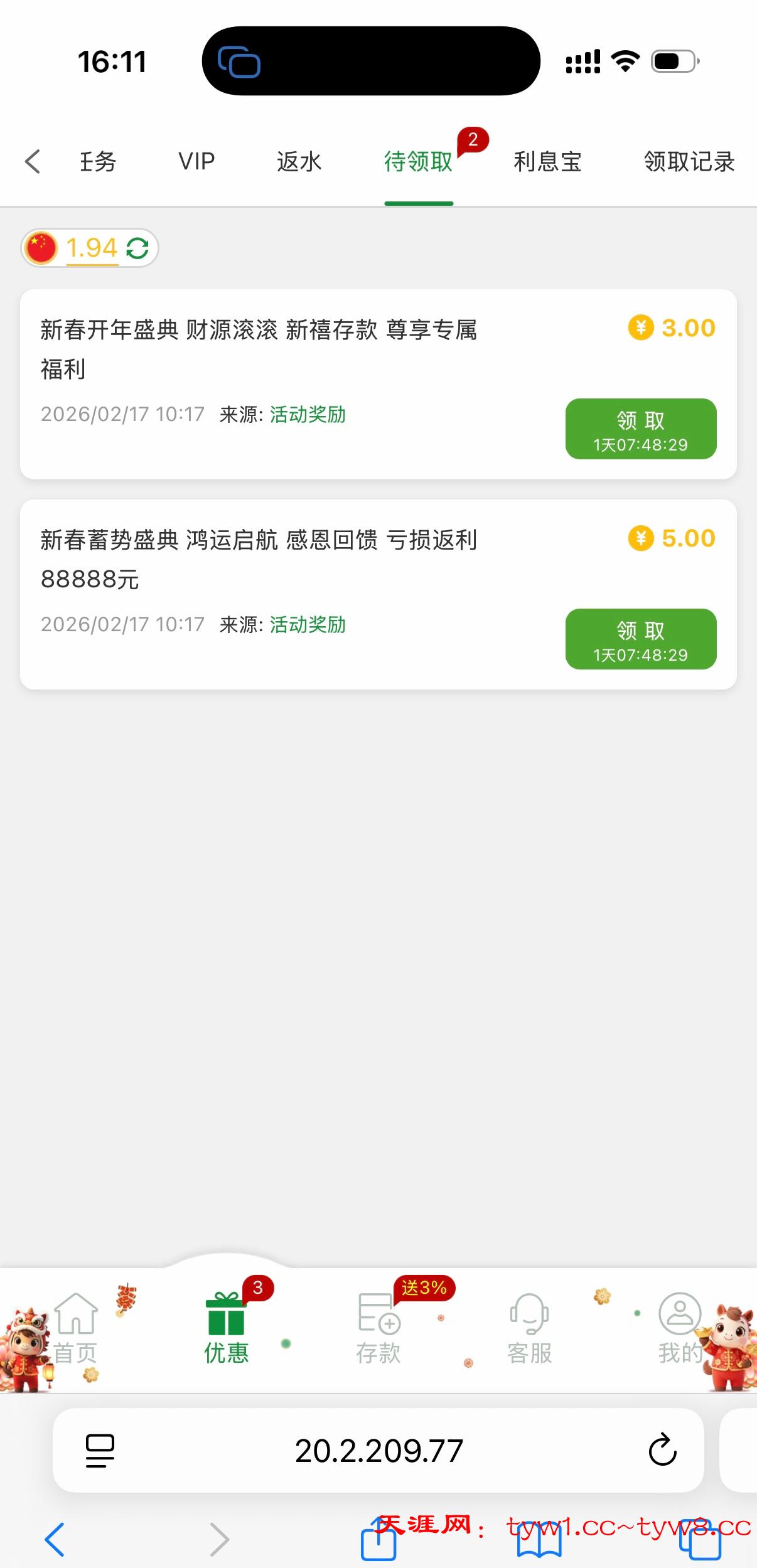Open the 我的 profile tab
Screen dimensions: 757x1568
(x=680, y=1329)
